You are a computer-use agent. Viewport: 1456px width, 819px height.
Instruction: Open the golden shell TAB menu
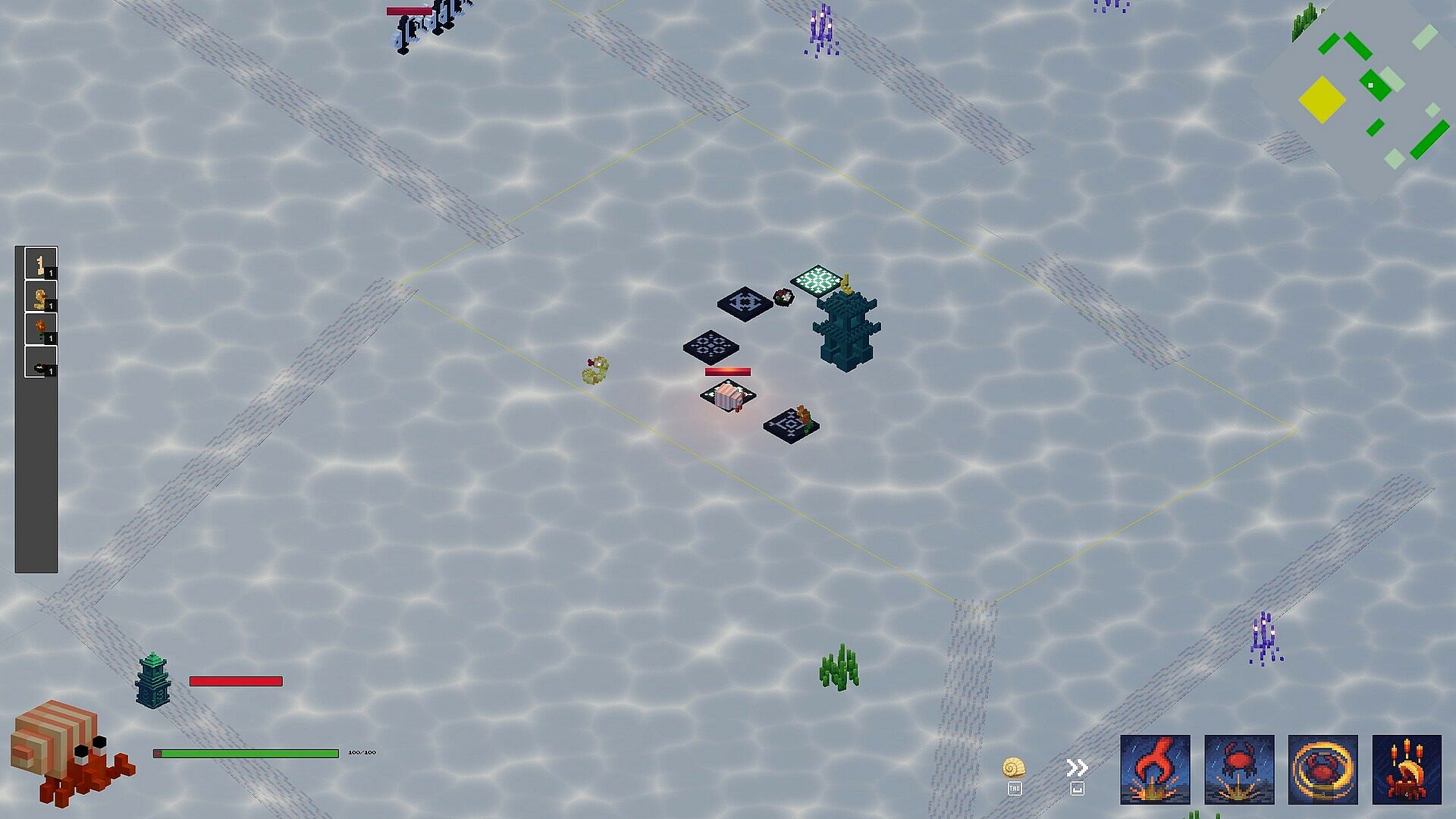[x=1014, y=768]
